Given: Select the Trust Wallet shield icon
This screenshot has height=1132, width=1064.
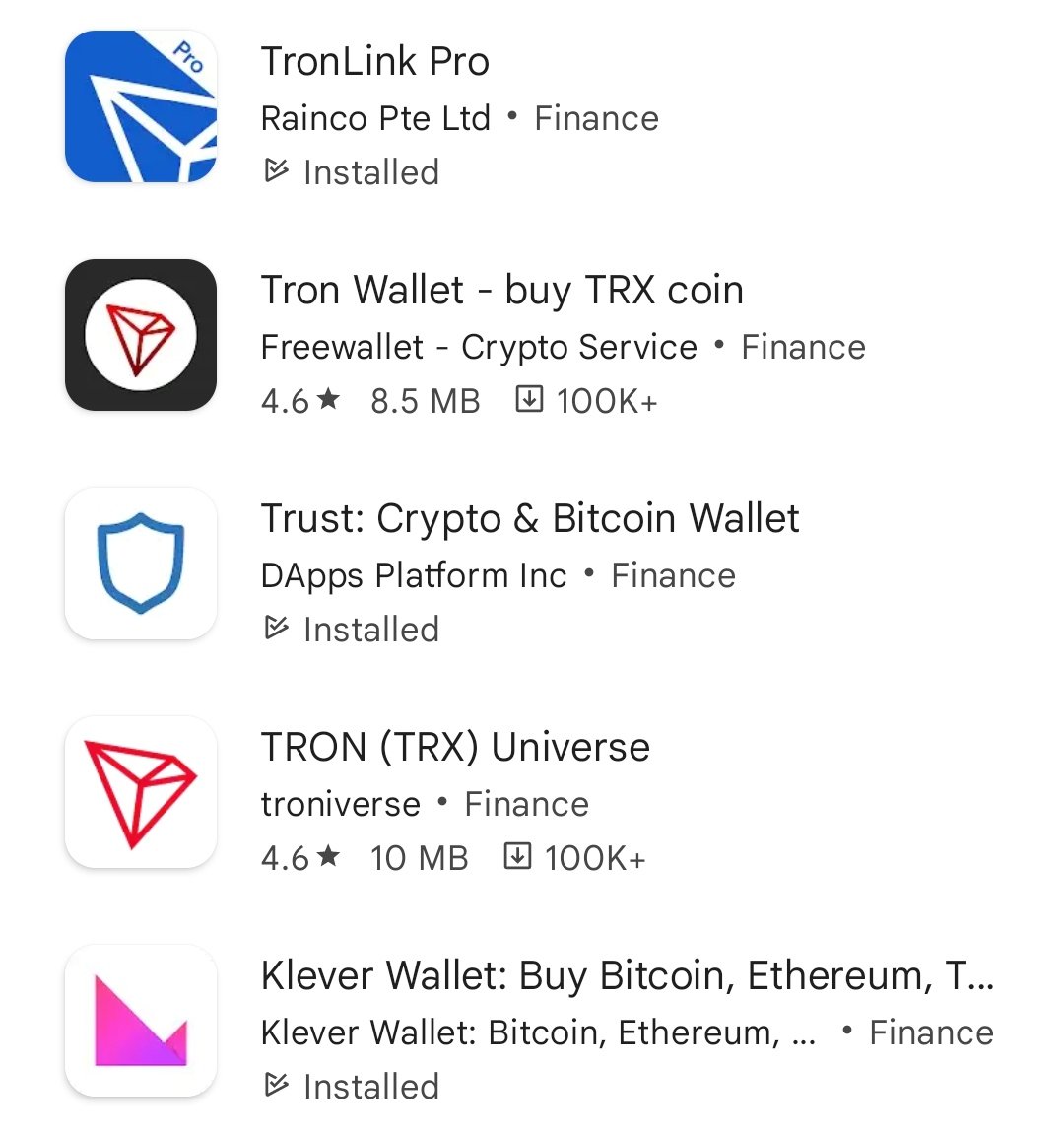Looking at the screenshot, I should pos(140,563).
